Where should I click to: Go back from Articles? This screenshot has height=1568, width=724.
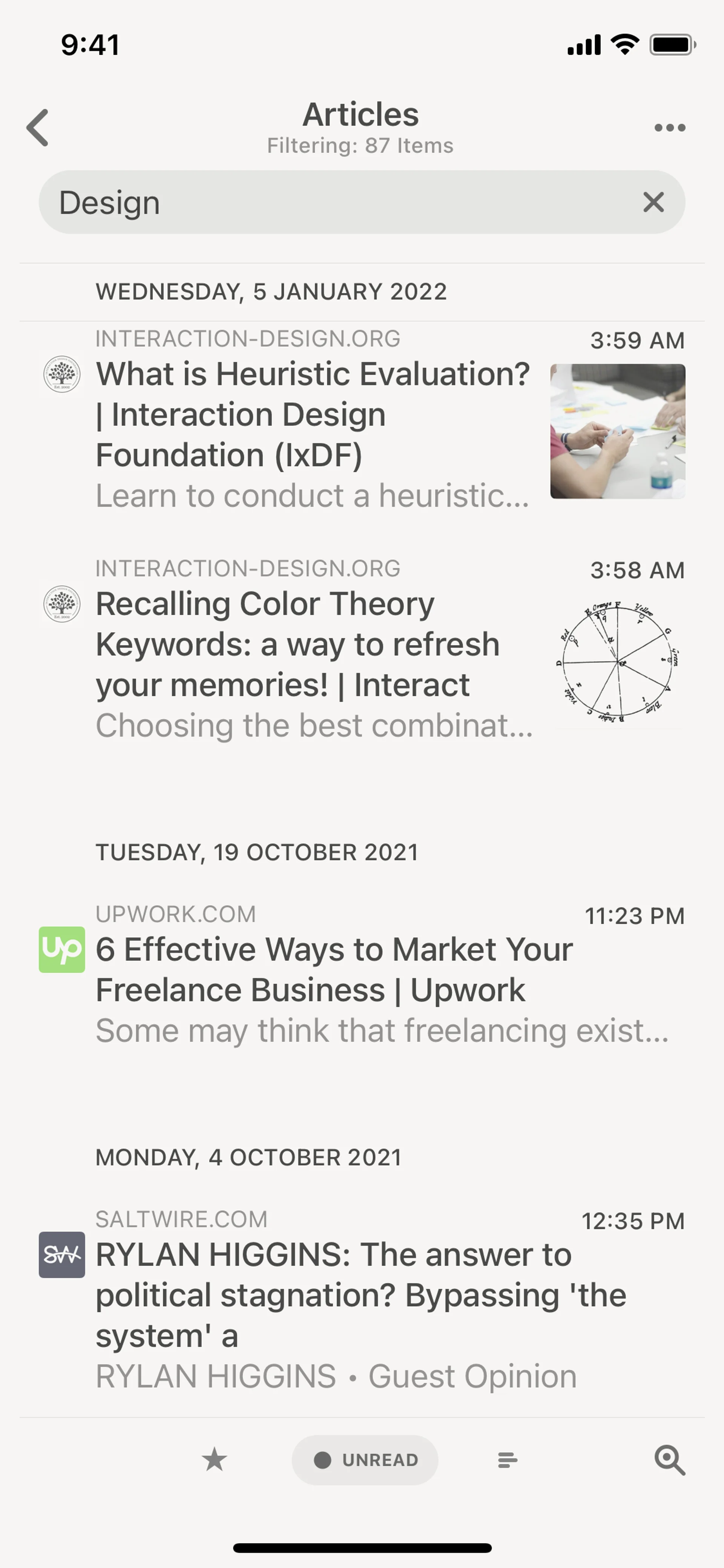[x=38, y=128]
